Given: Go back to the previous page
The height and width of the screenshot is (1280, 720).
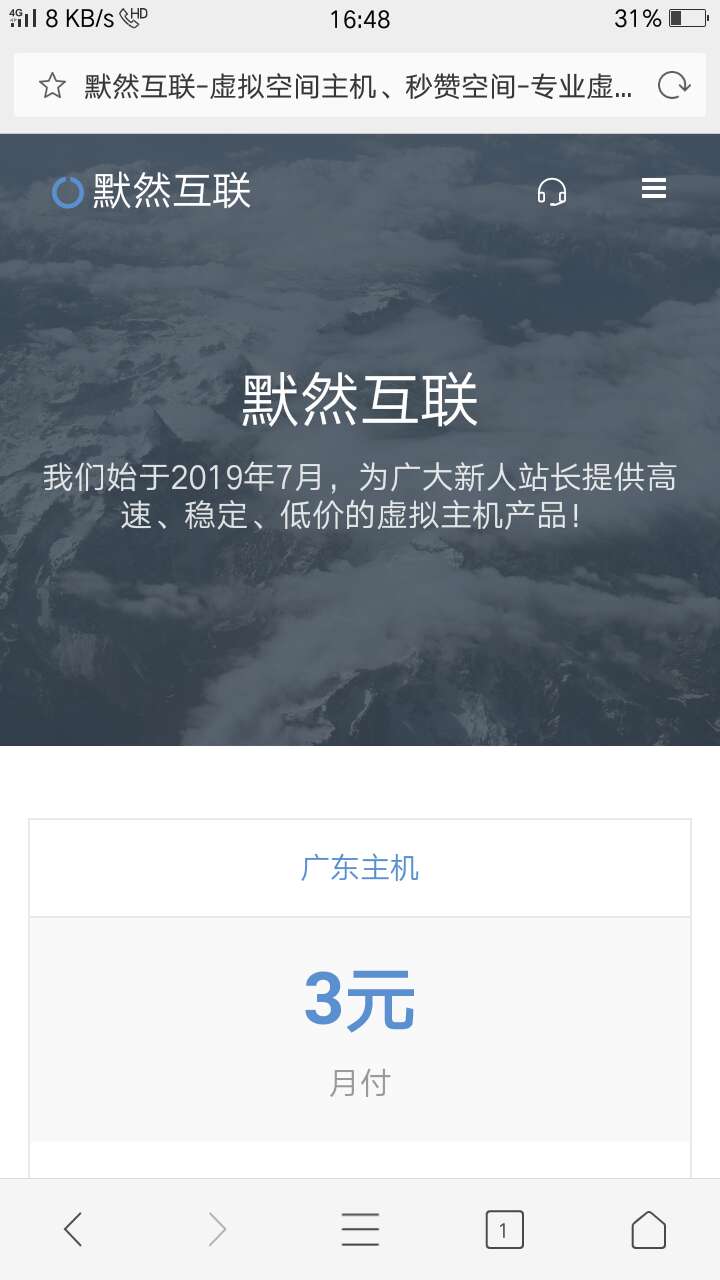Looking at the screenshot, I should tap(73, 1229).
